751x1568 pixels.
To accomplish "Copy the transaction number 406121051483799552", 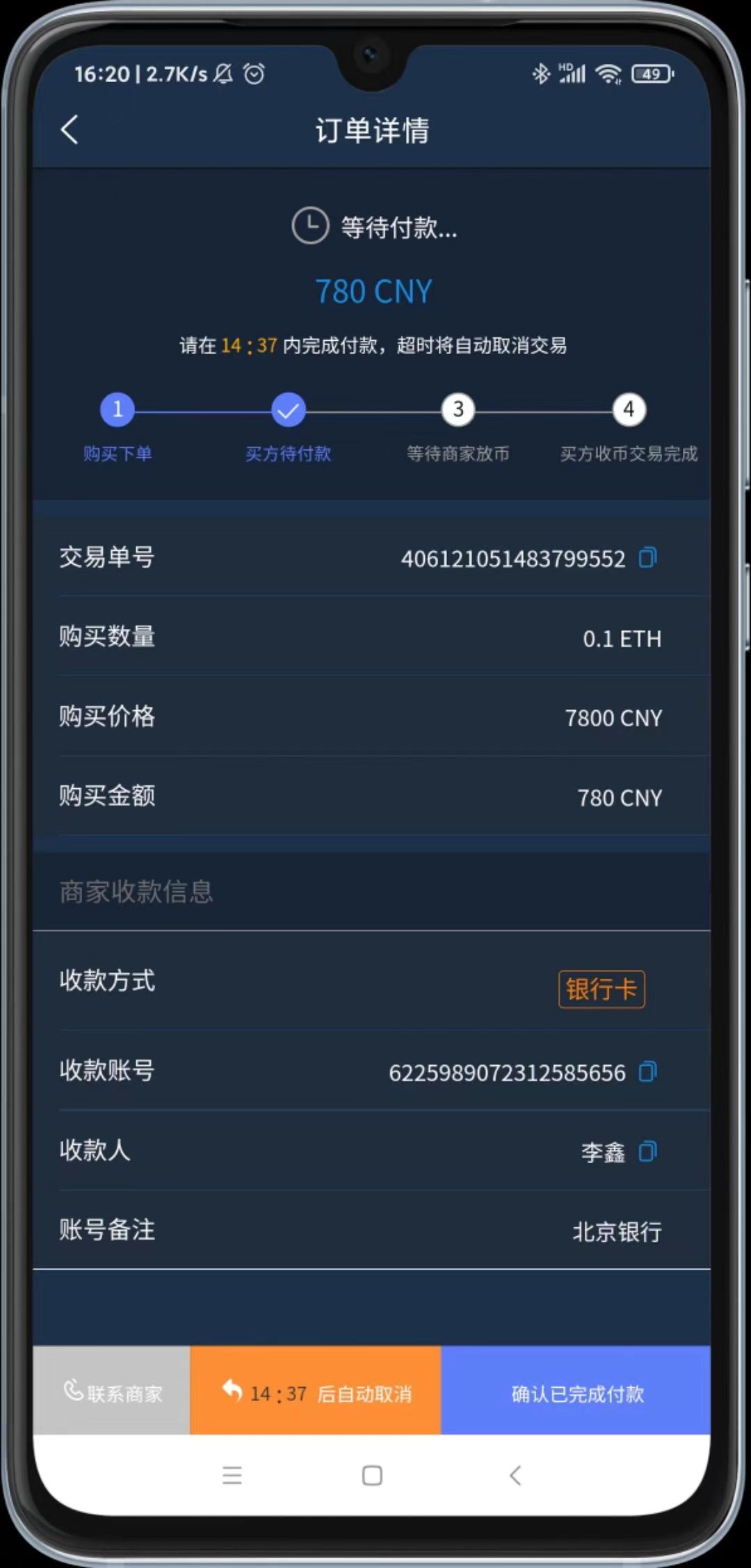I will pyautogui.click(x=647, y=558).
